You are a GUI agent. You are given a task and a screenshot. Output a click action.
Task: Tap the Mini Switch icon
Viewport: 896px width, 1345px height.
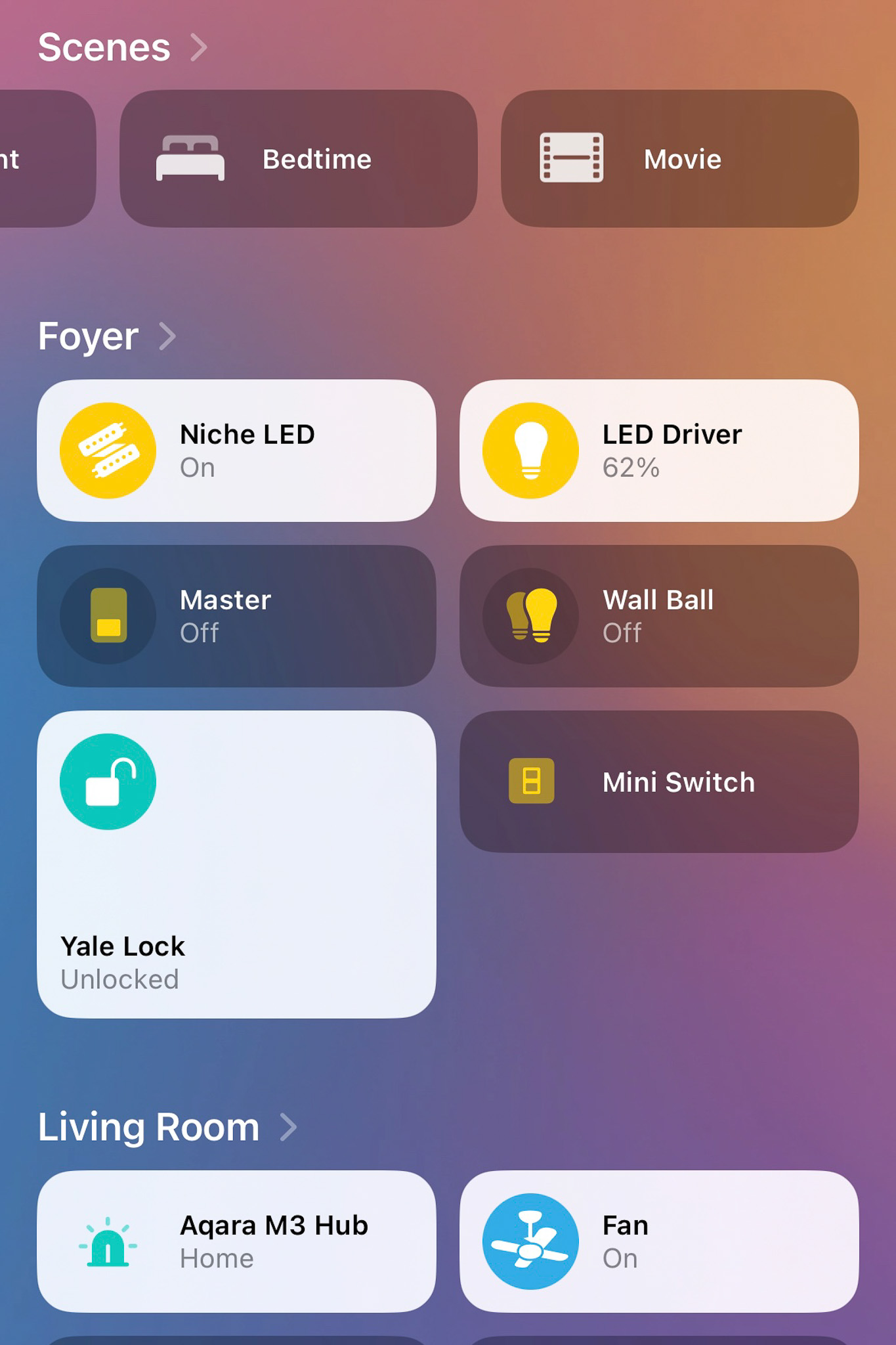tap(530, 782)
